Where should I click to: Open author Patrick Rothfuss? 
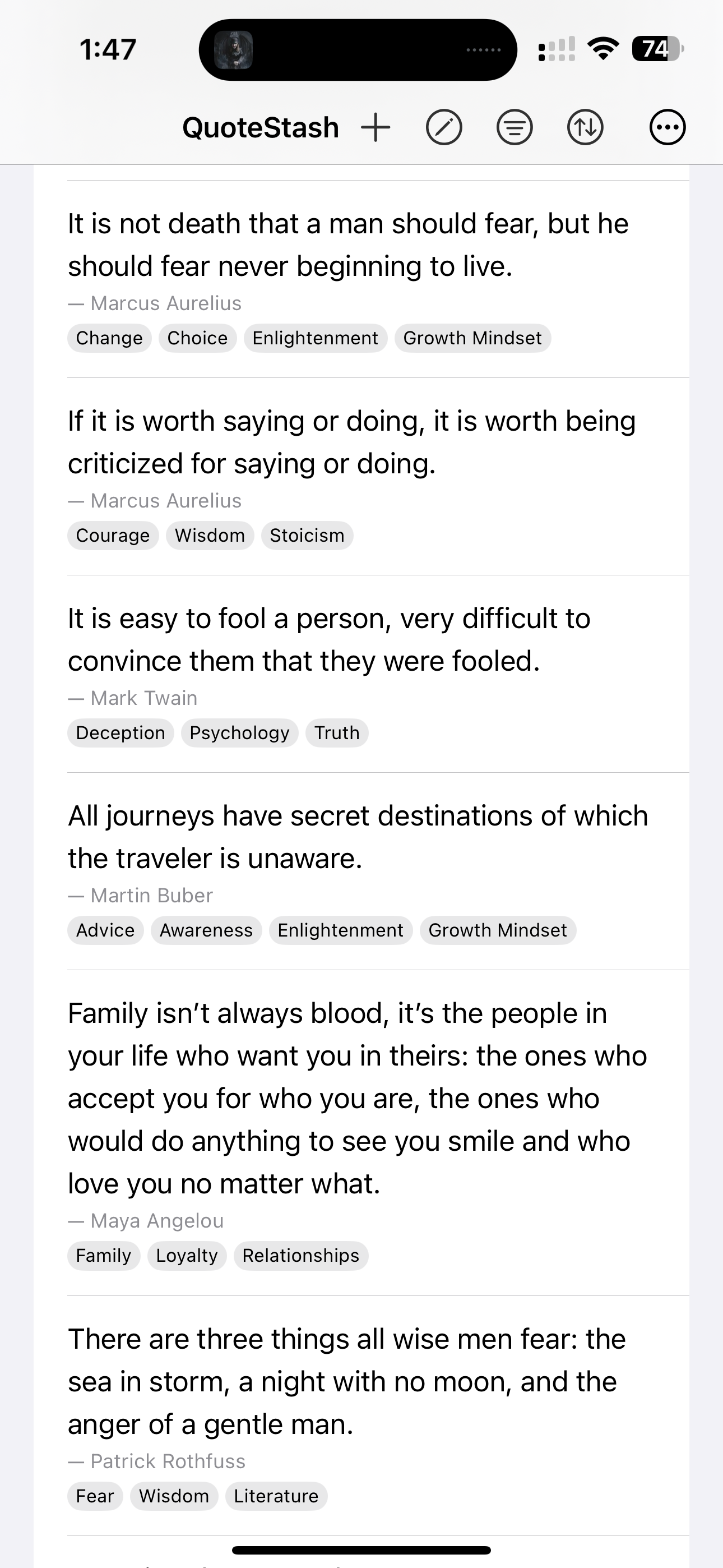[x=167, y=1460]
